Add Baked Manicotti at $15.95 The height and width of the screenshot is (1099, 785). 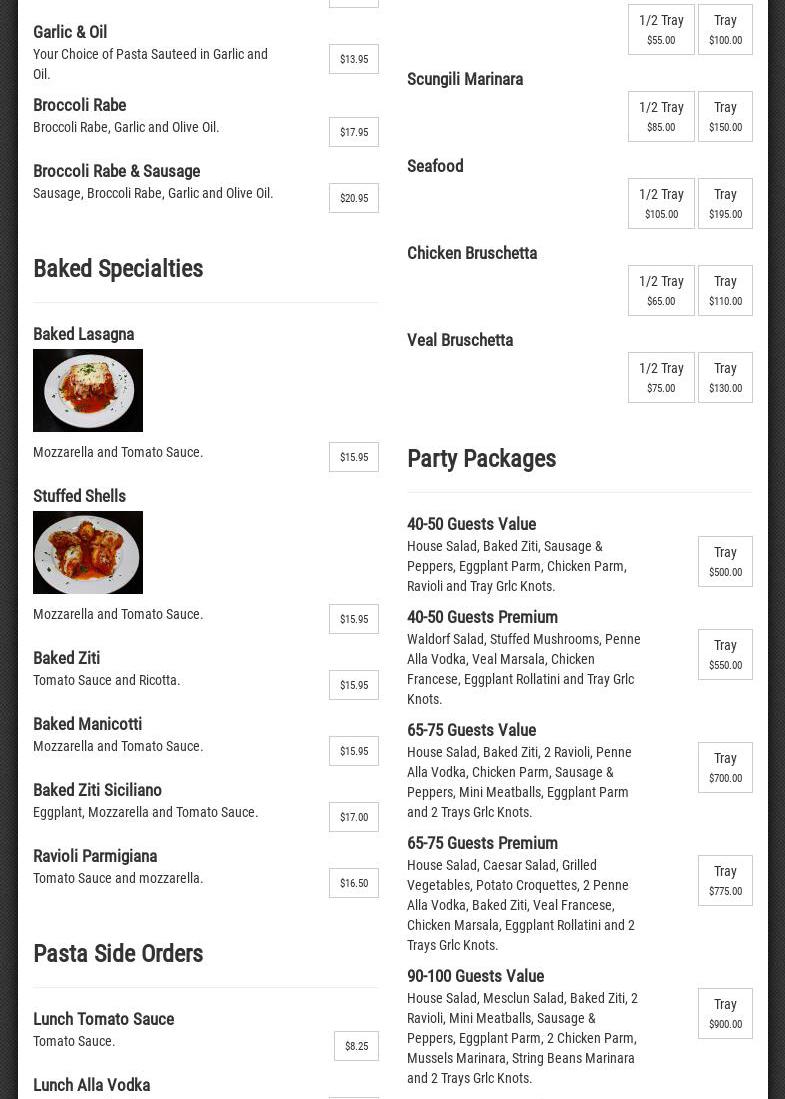click(353, 751)
